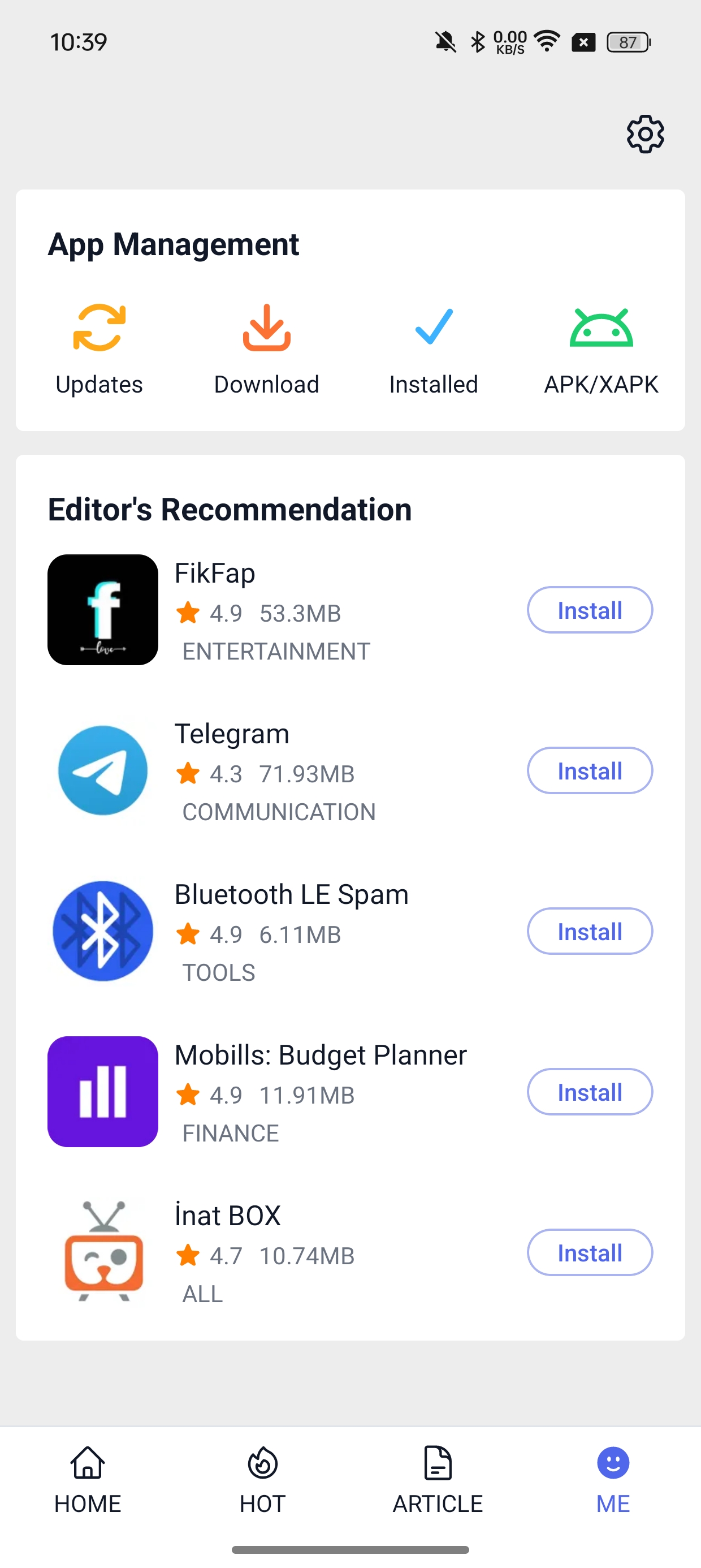Image resolution: width=701 pixels, height=1568 pixels.
Task: Install the FikFap app
Action: [x=589, y=610]
